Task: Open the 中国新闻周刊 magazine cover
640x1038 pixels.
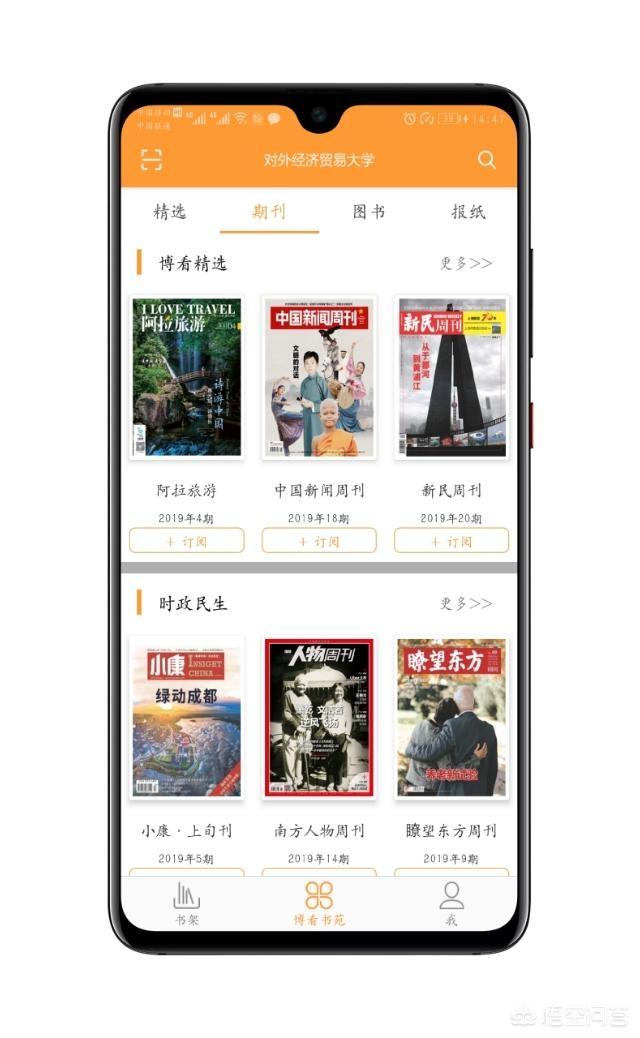Action: (319, 377)
